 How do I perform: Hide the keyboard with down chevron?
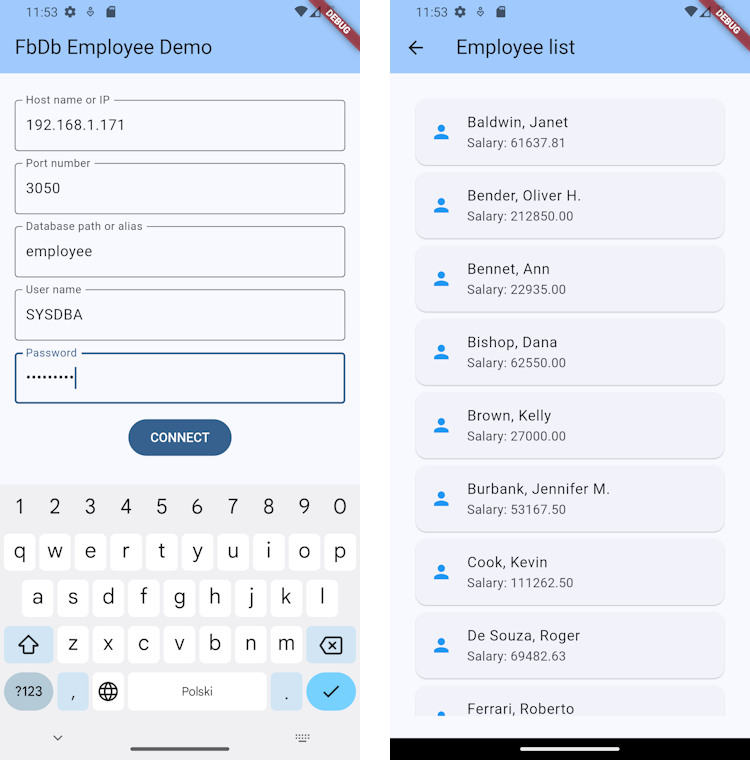(x=57, y=738)
